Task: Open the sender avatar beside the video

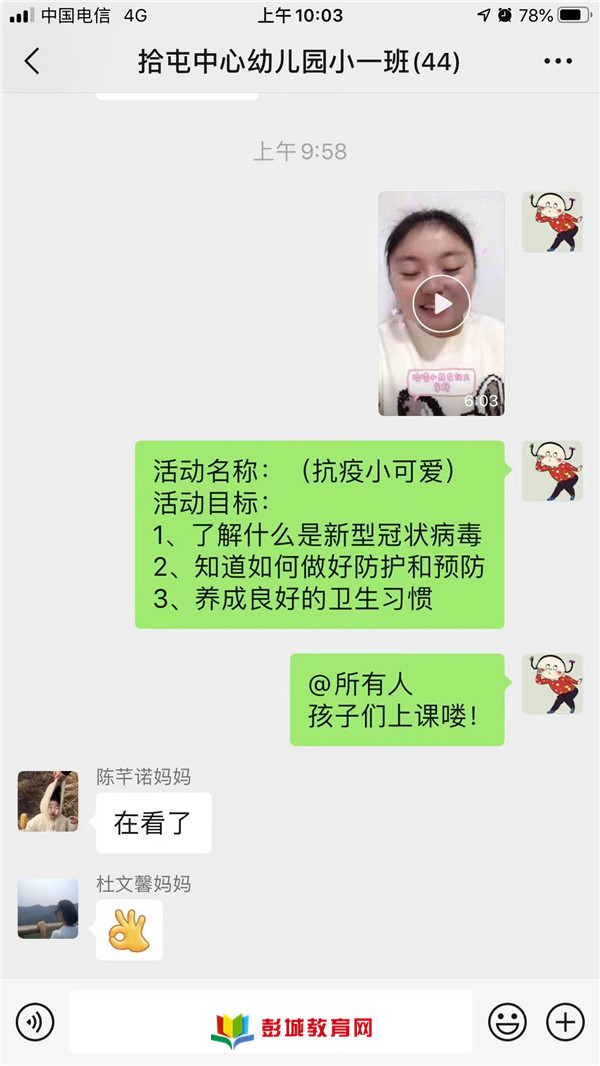Action: [552, 222]
